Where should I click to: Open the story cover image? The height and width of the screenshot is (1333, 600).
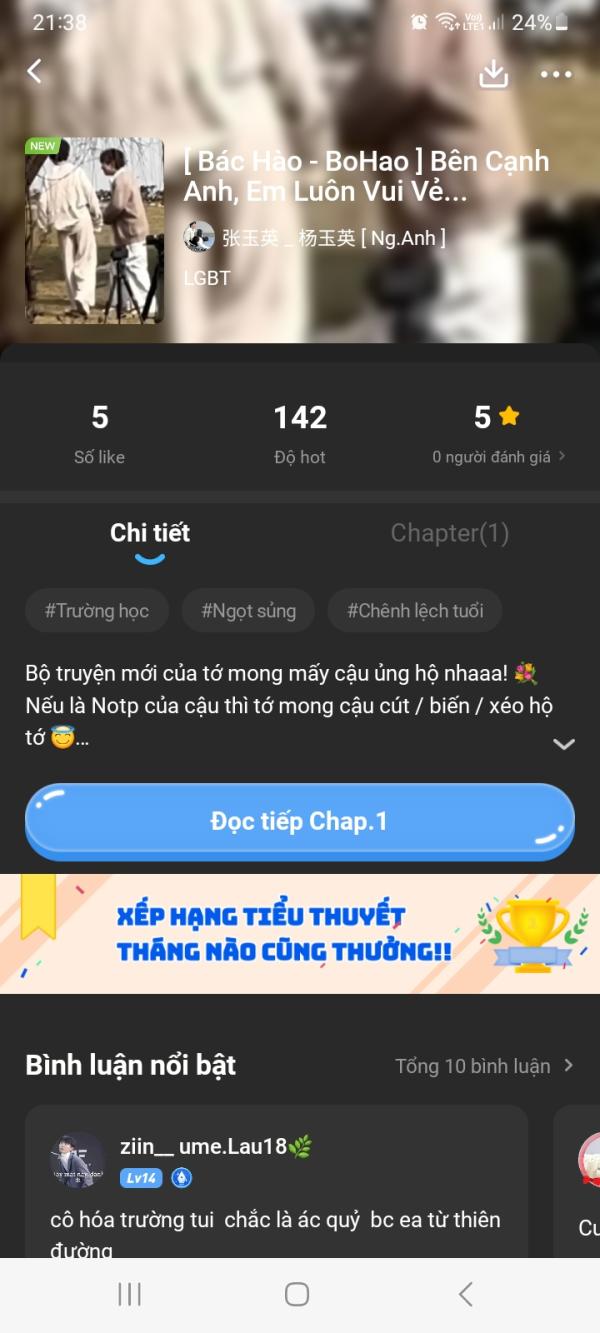[94, 230]
